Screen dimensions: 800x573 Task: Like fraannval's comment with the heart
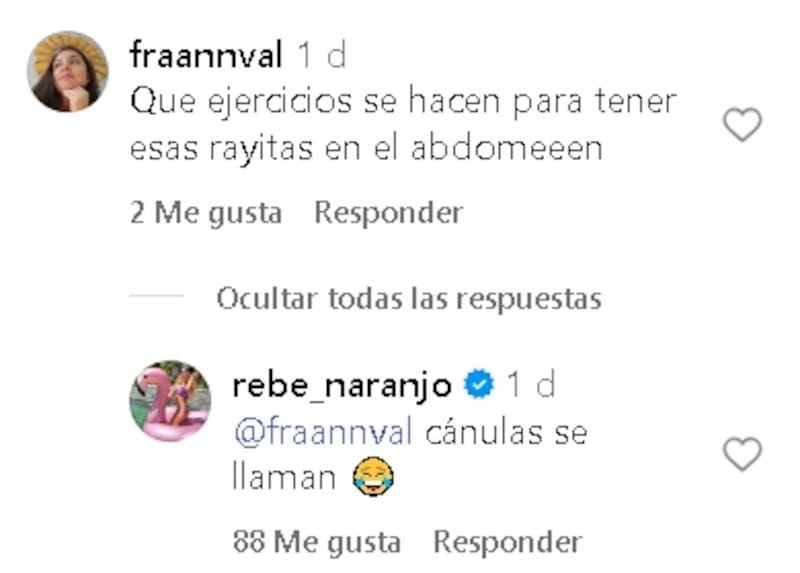(x=741, y=125)
